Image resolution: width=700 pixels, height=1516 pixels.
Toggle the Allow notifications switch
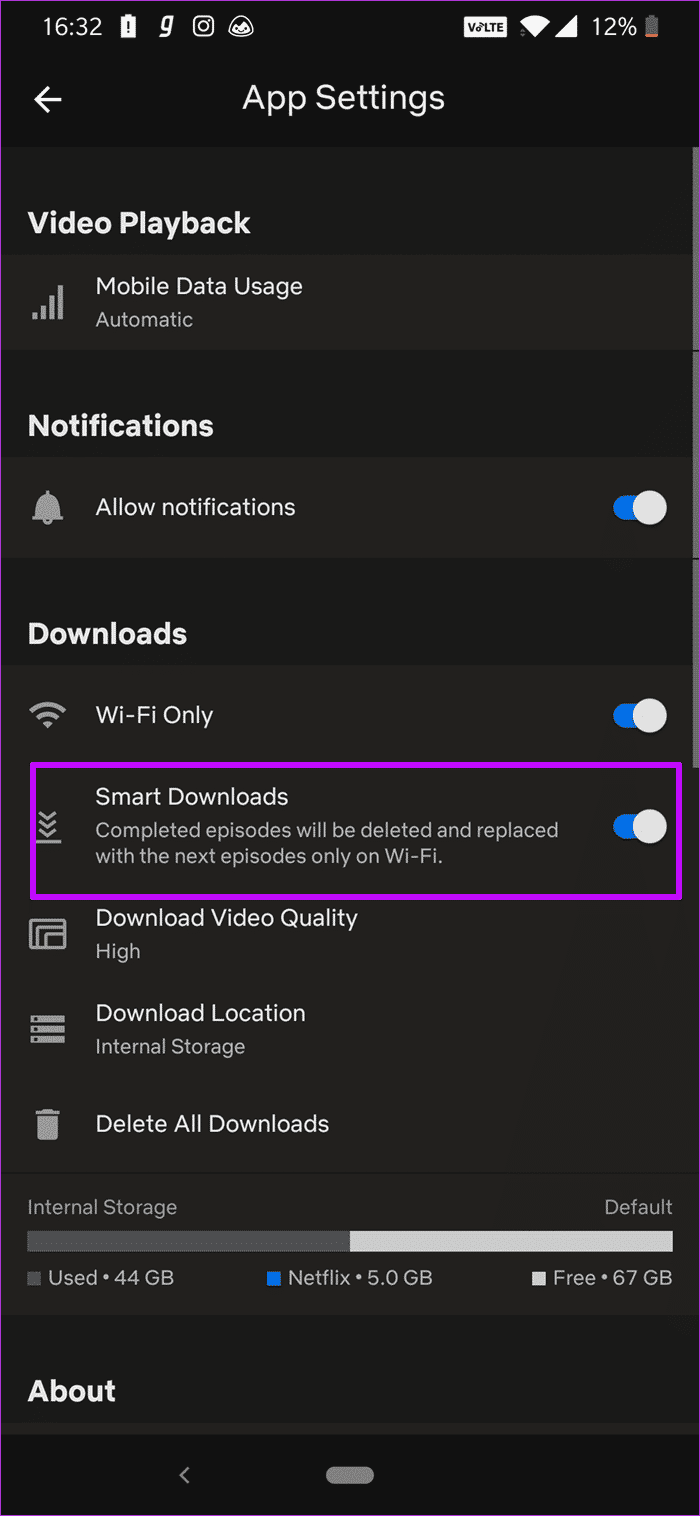click(x=639, y=507)
